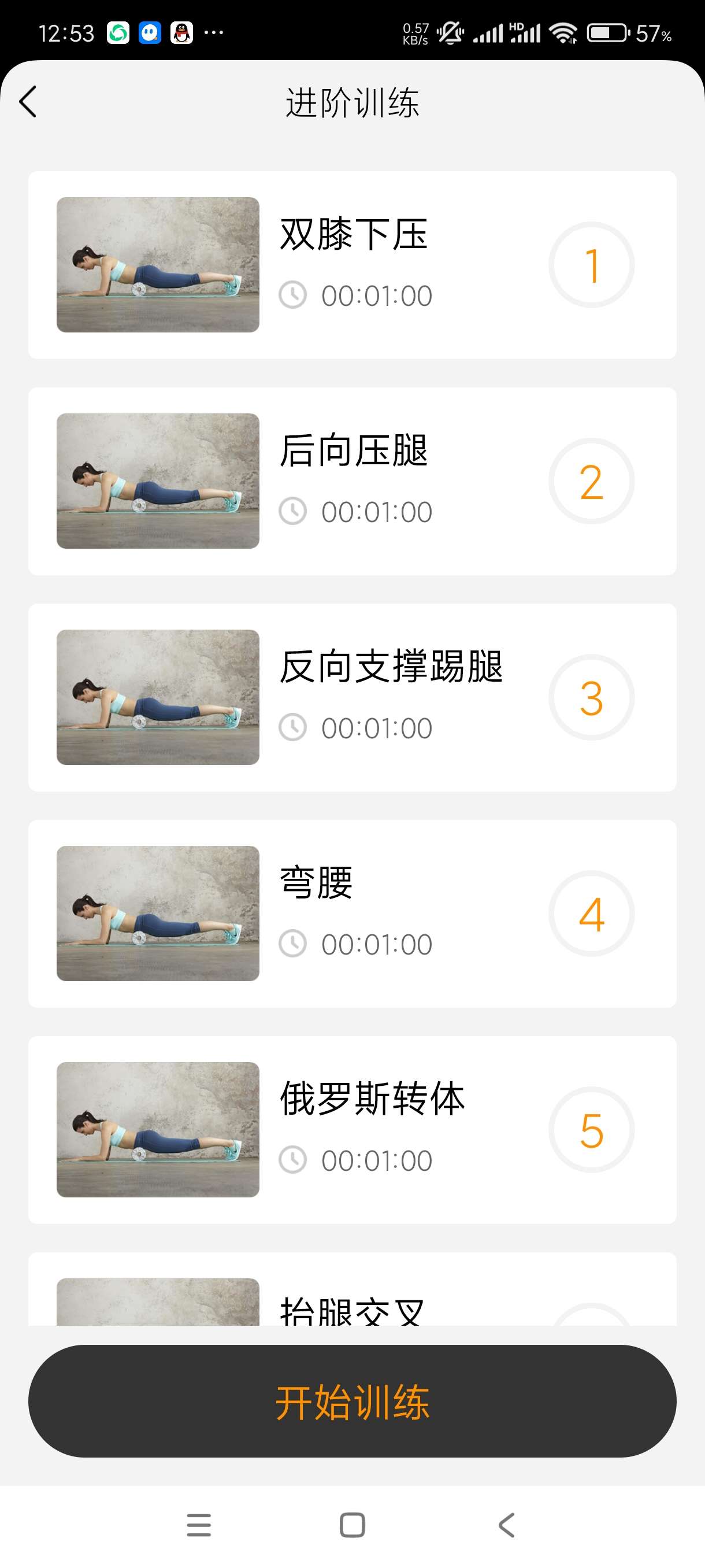
Task: Open the 抬腿交叉 exercise
Action: 352,1303
